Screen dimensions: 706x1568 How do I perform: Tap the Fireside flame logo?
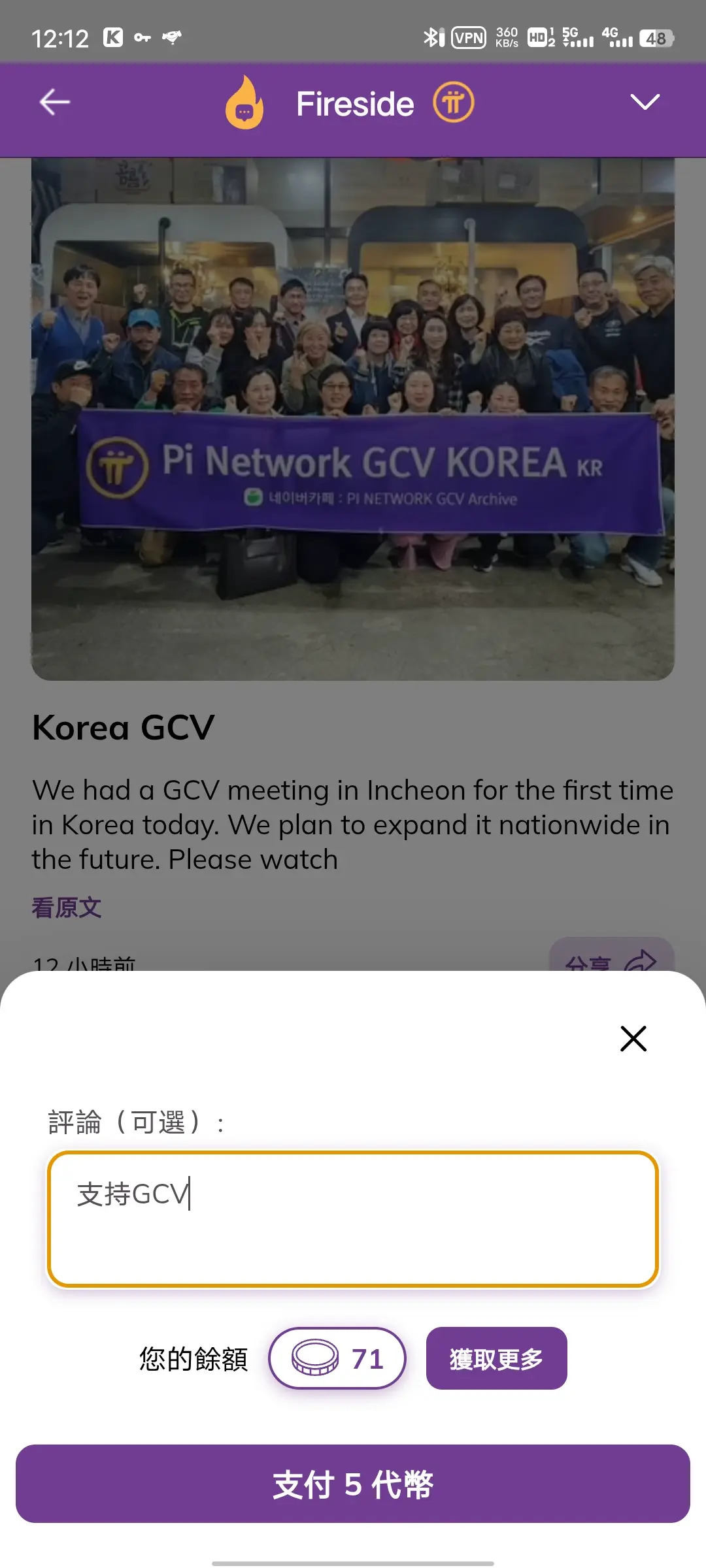click(x=244, y=103)
